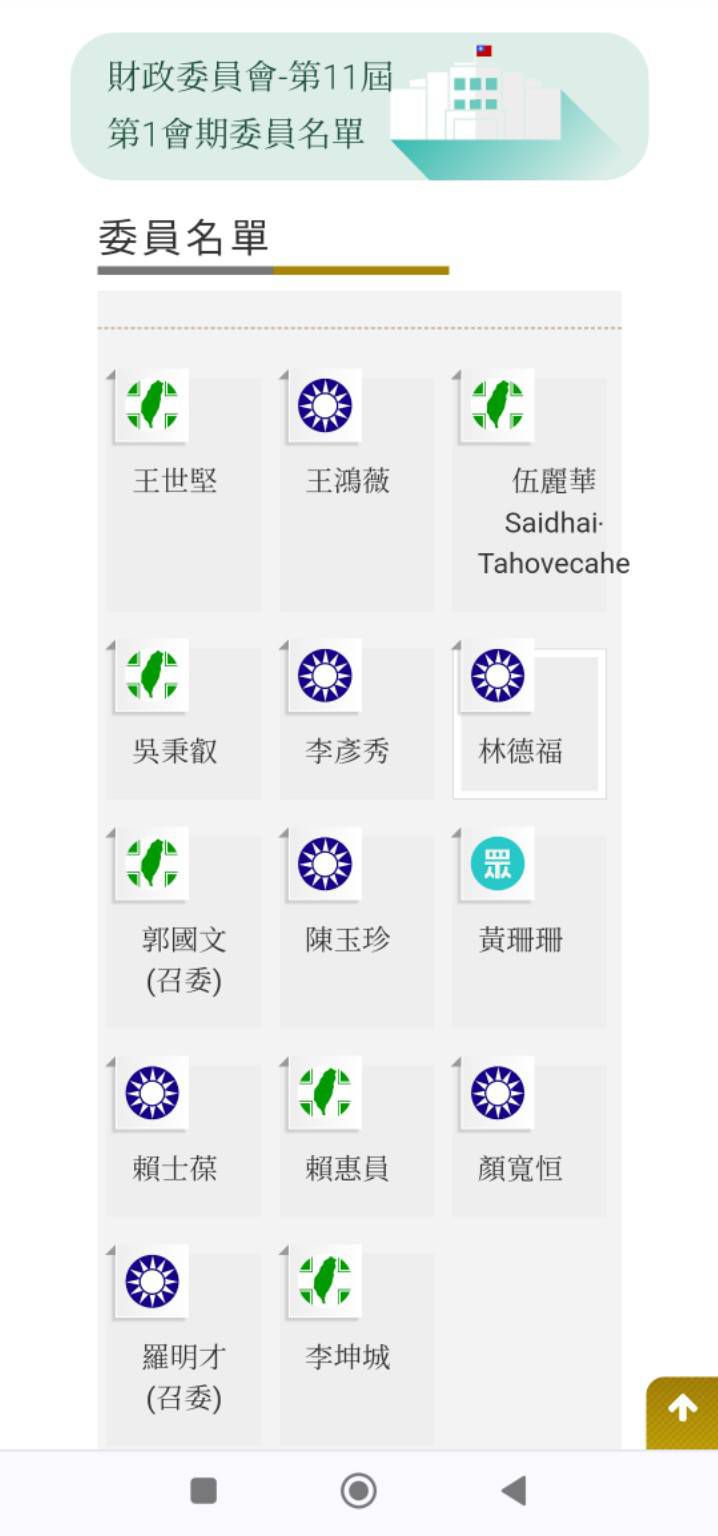This screenshot has height=1536, width=718.
Task: Tap the system home button
Action: (358, 1491)
